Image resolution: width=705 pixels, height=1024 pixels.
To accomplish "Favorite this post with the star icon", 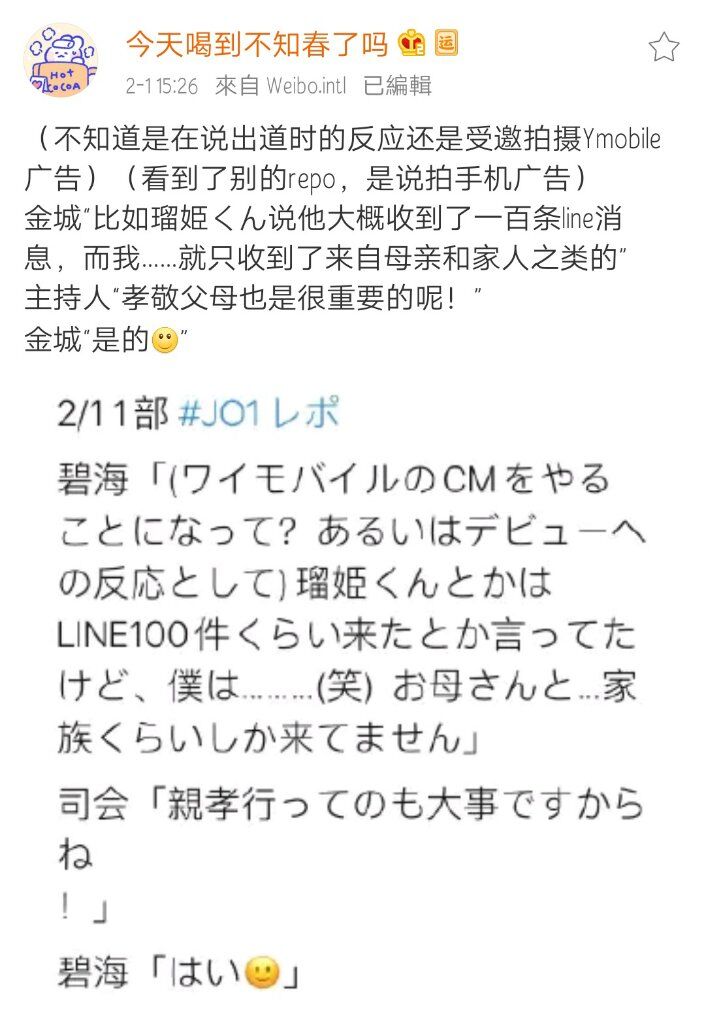I will tap(663, 47).
